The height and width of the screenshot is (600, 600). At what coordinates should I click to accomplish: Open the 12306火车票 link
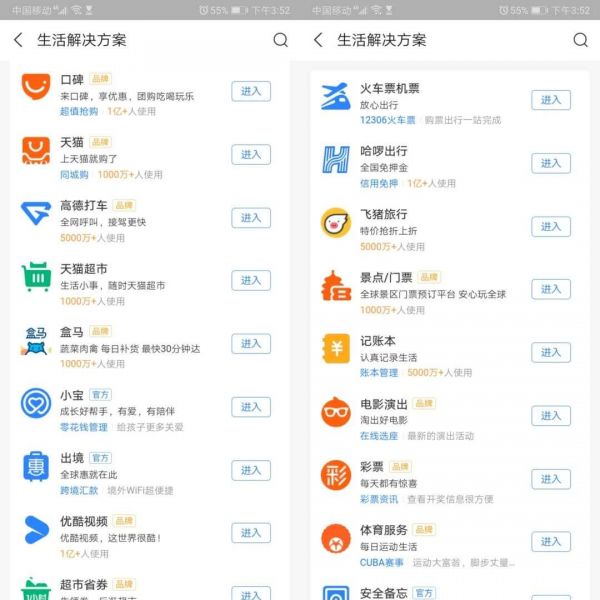(x=388, y=120)
